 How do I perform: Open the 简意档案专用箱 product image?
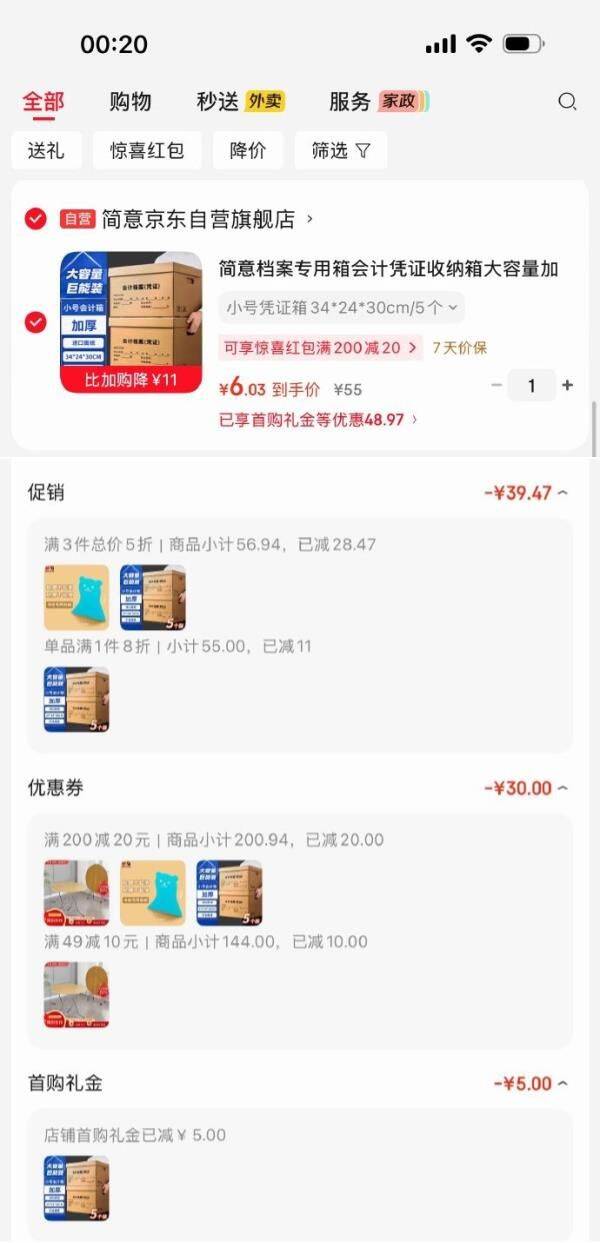click(131, 322)
